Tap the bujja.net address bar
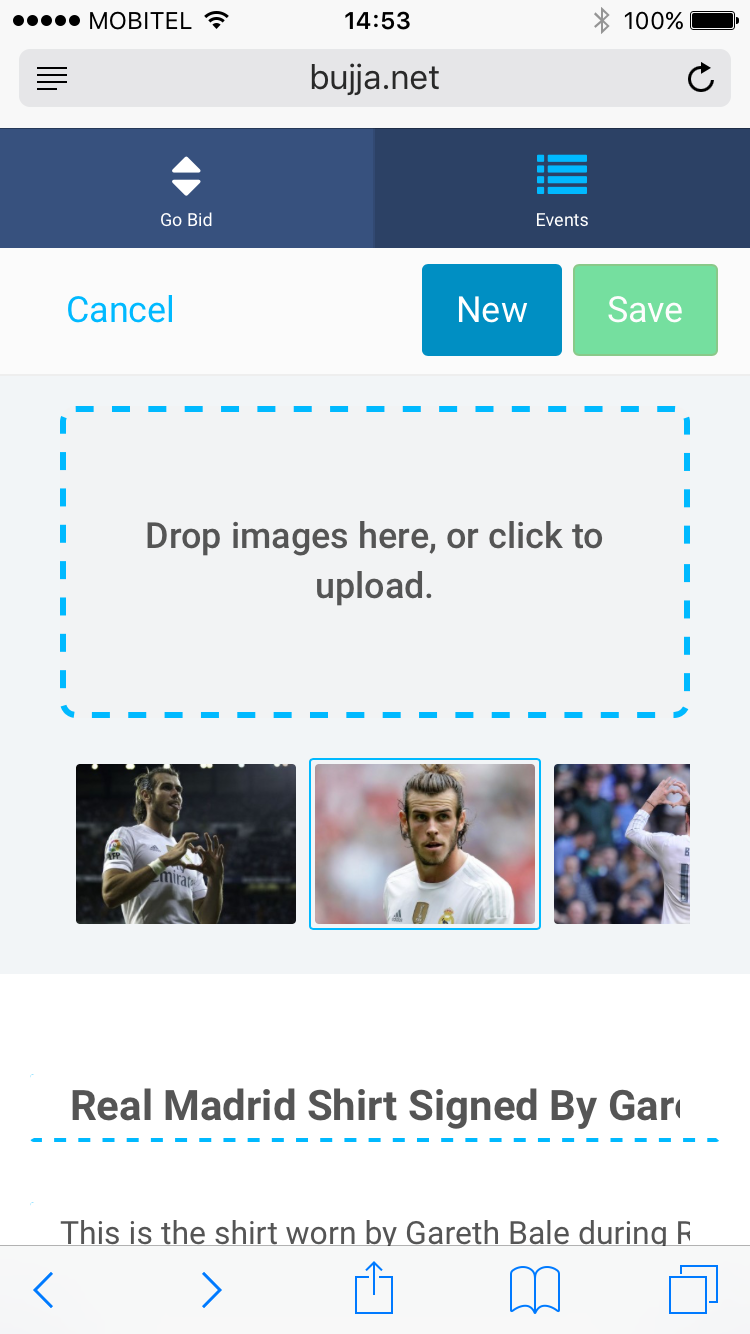Image resolution: width=750 pixels, height=1334 pixels. 375,78
